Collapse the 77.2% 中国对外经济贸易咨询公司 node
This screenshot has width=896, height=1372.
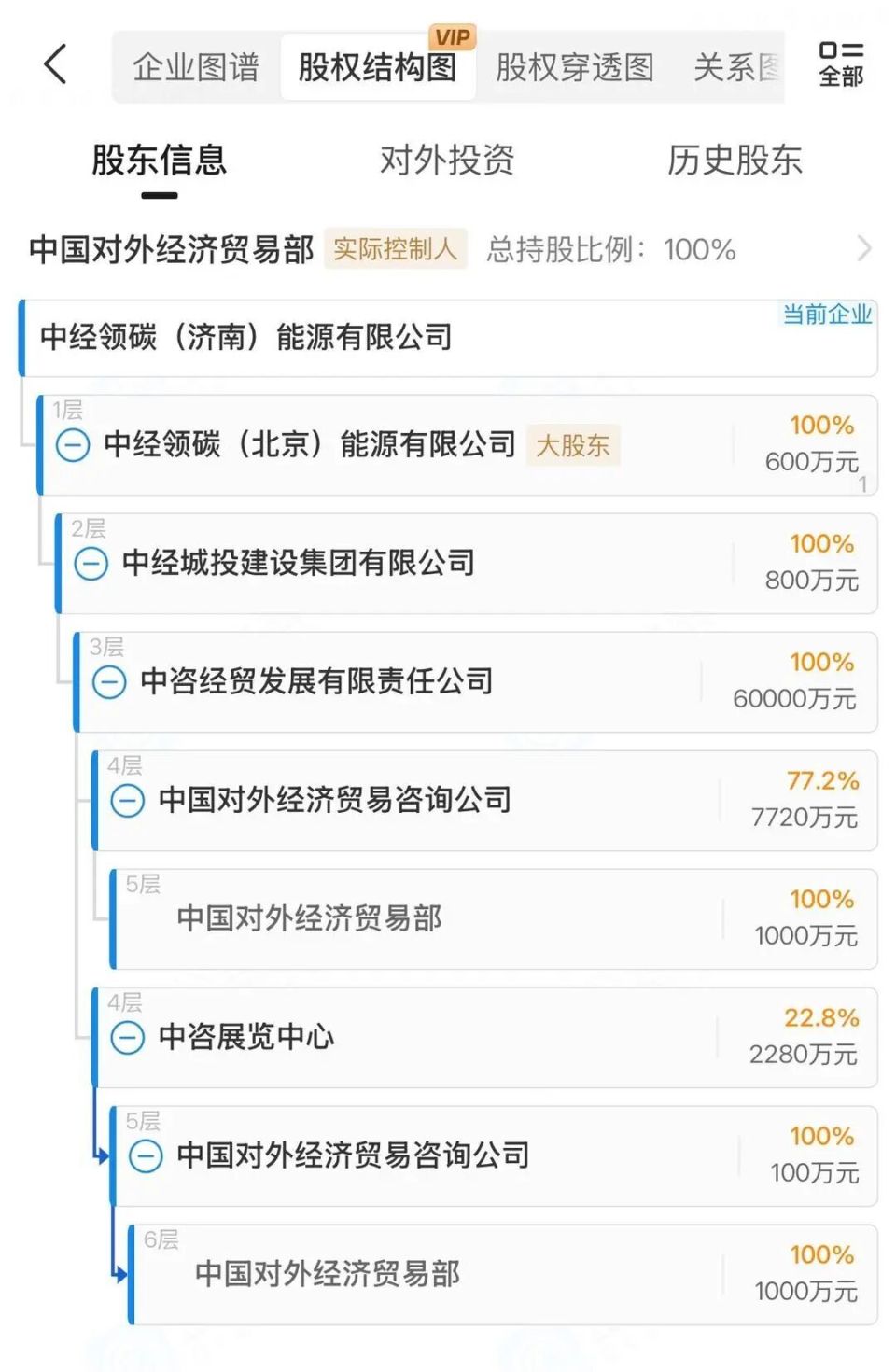(x=126, y=801)
